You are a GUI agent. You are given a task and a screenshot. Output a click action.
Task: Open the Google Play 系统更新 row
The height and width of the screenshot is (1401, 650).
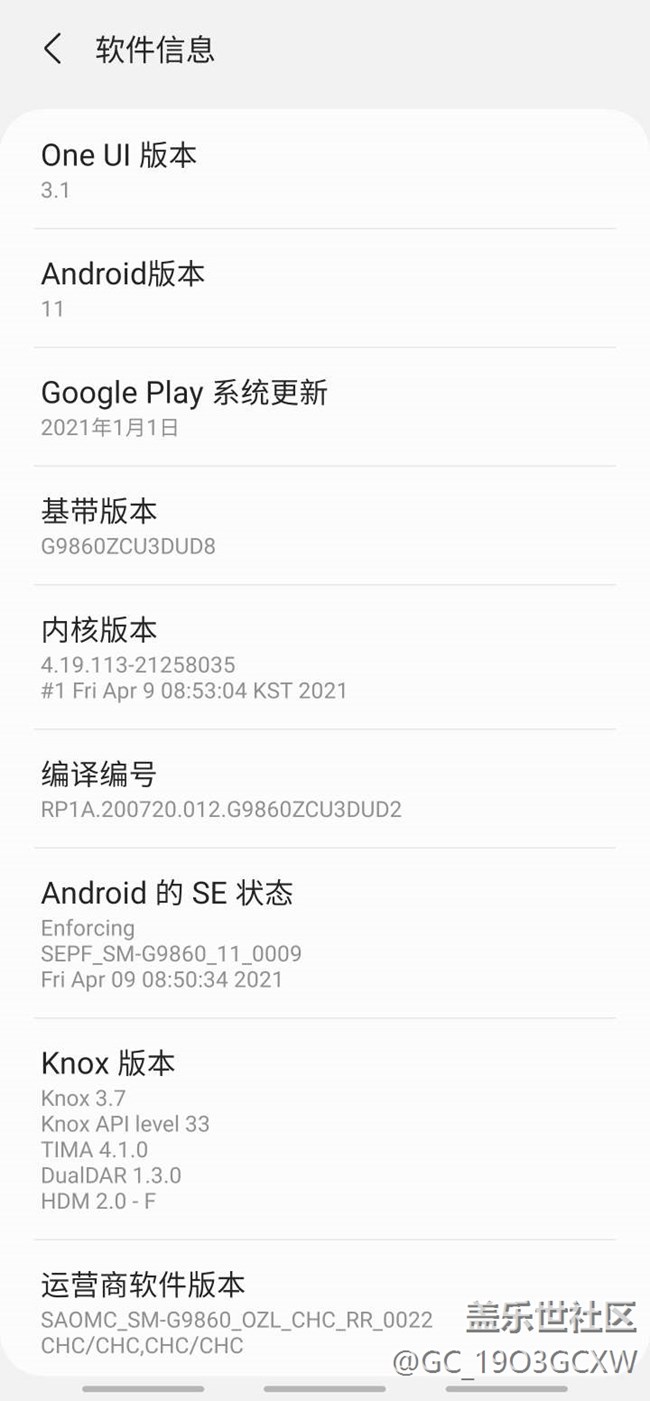pyautogui.click(x=324, y=408)
